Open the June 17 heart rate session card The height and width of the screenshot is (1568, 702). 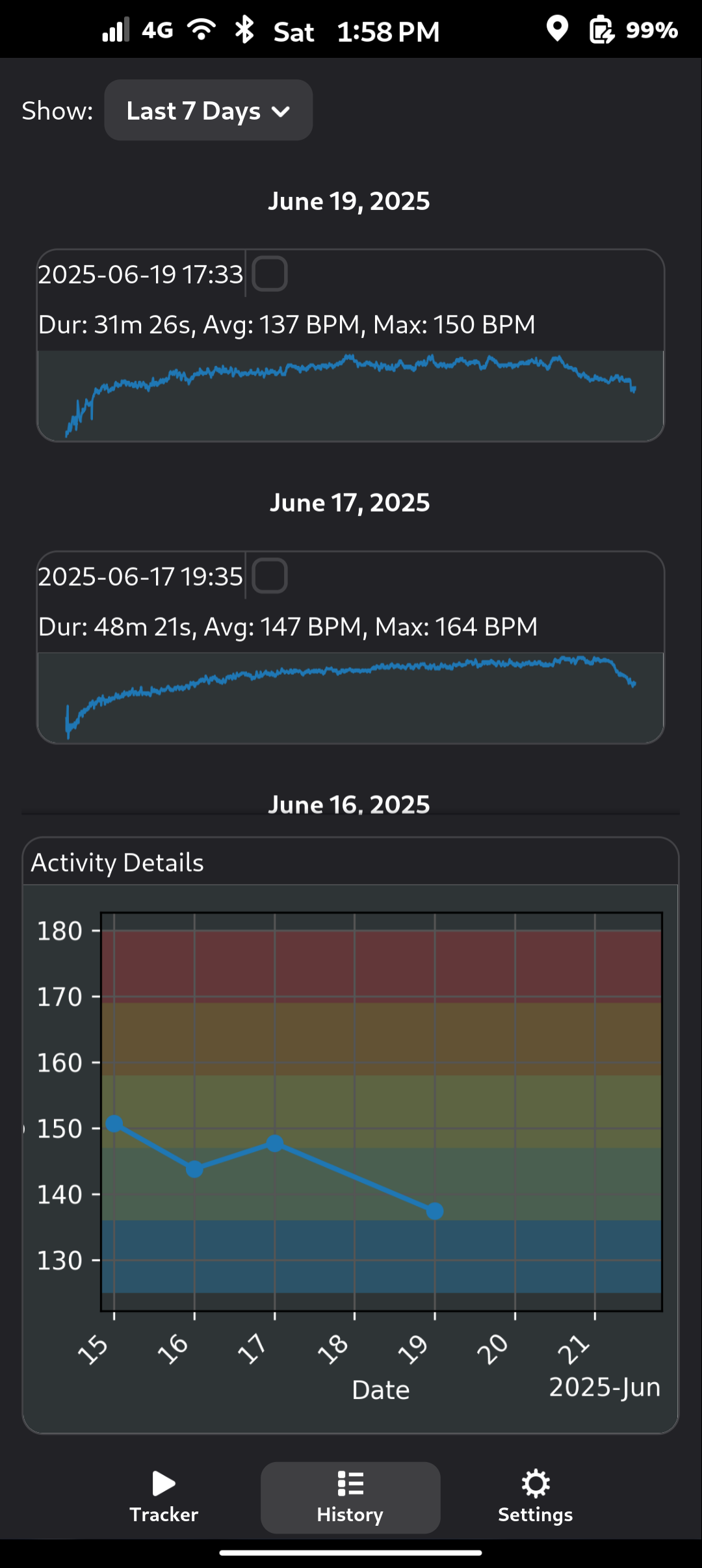(x=350, y=647)
